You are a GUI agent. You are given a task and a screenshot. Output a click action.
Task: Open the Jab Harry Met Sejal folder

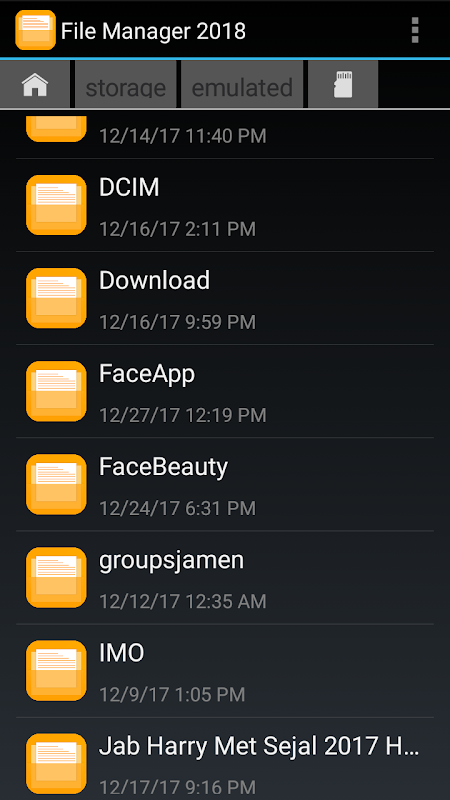[x=225, y=759]
